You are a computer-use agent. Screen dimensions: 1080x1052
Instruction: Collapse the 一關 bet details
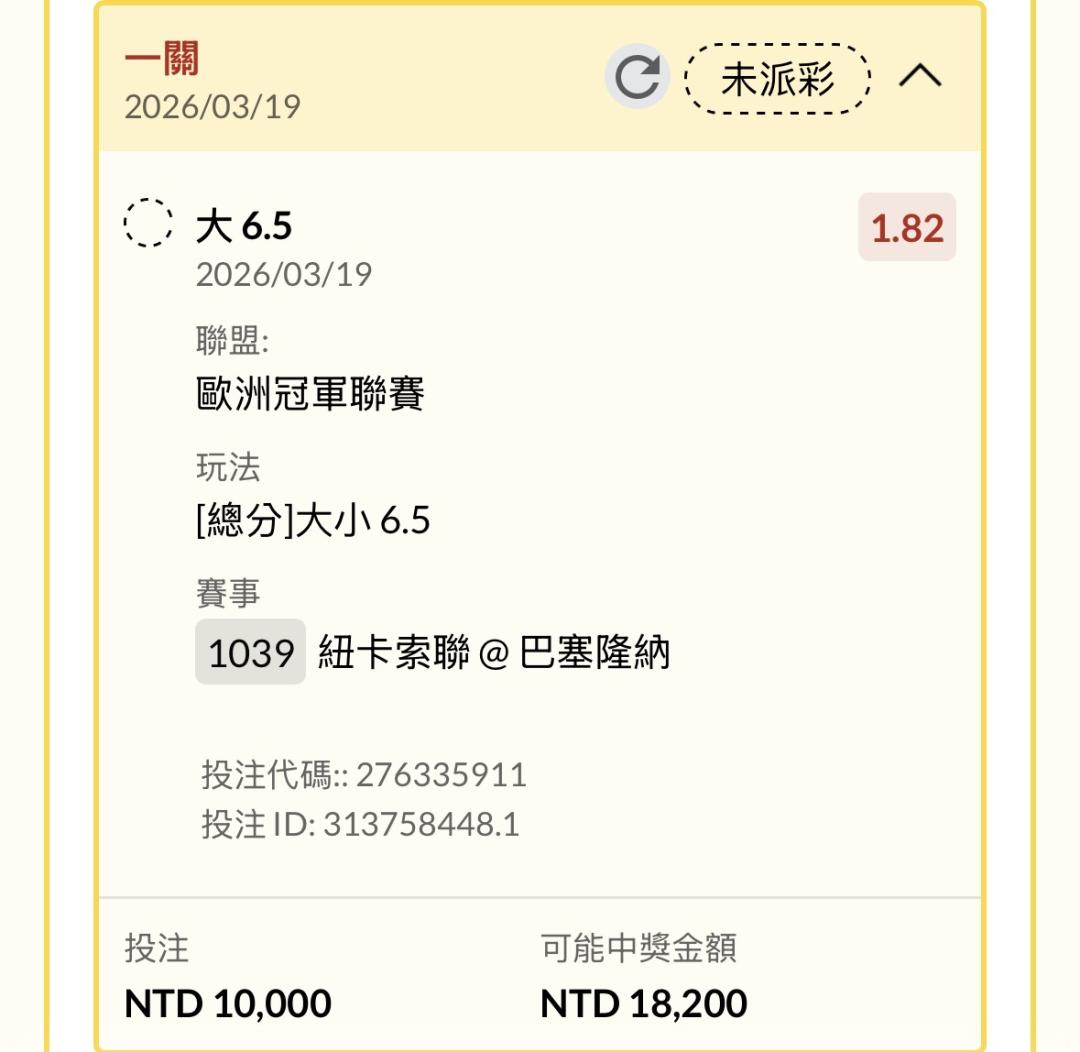coord(920,77)
